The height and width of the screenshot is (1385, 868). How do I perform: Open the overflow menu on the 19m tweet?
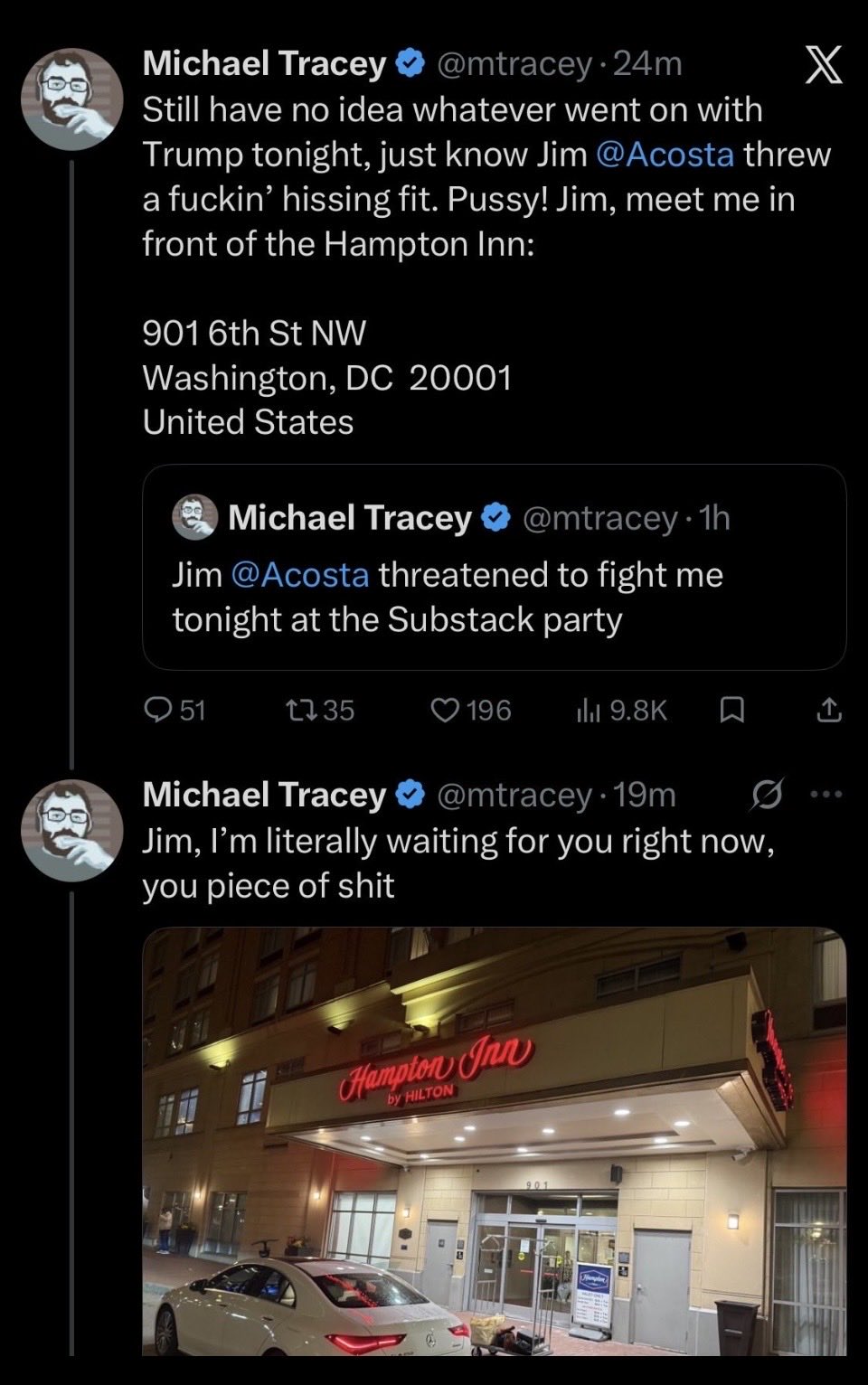click(826, 795)
